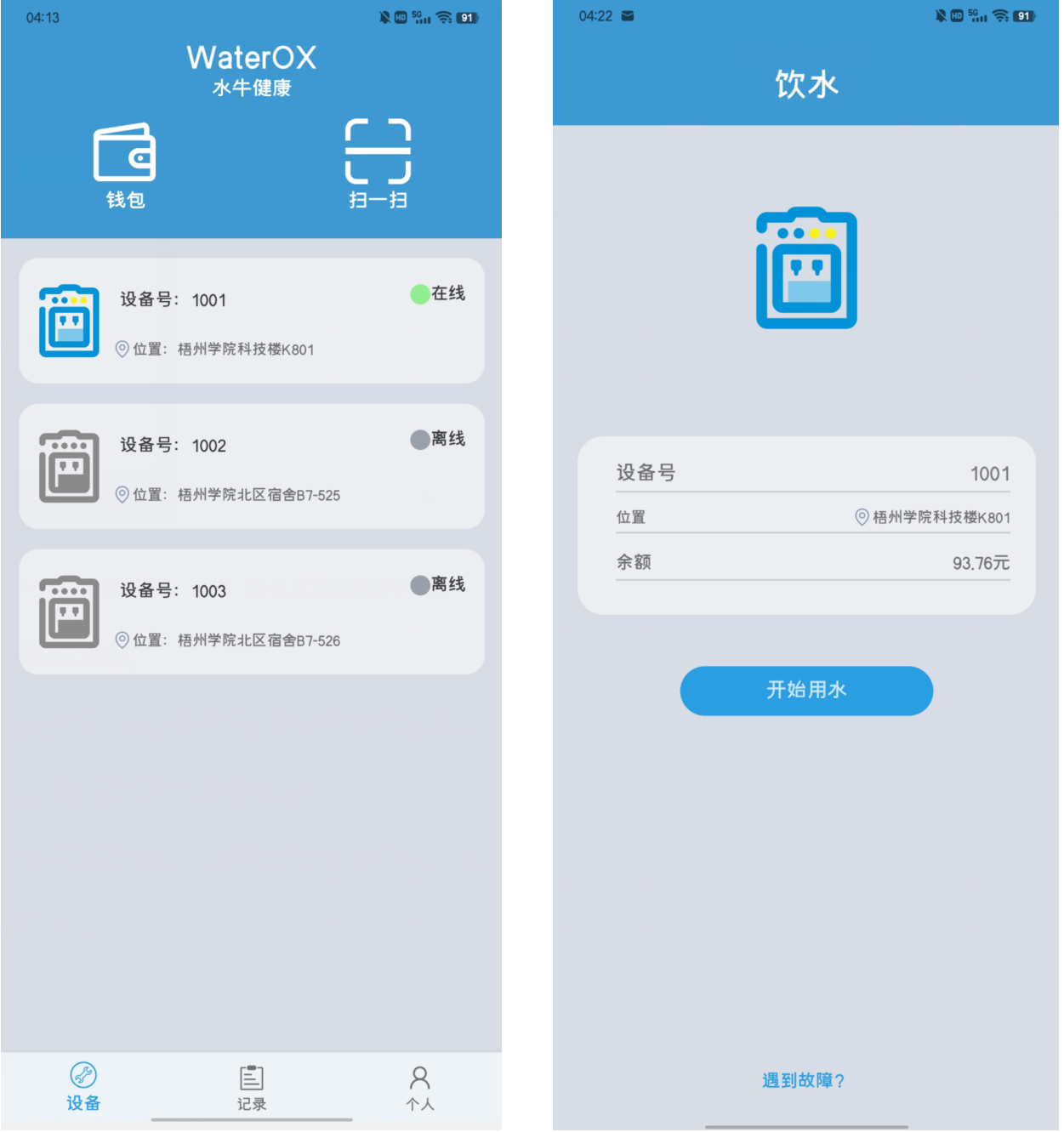Viewport: 1064px width, 1132px height.
Task: Launch the 扫一扫 scanner
Action: 378,164
